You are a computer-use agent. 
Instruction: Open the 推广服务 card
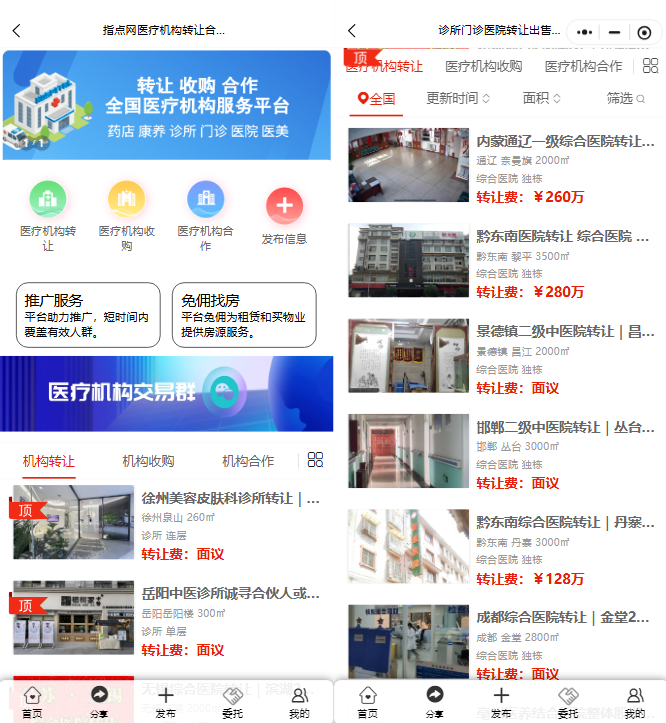click(88, 315)
